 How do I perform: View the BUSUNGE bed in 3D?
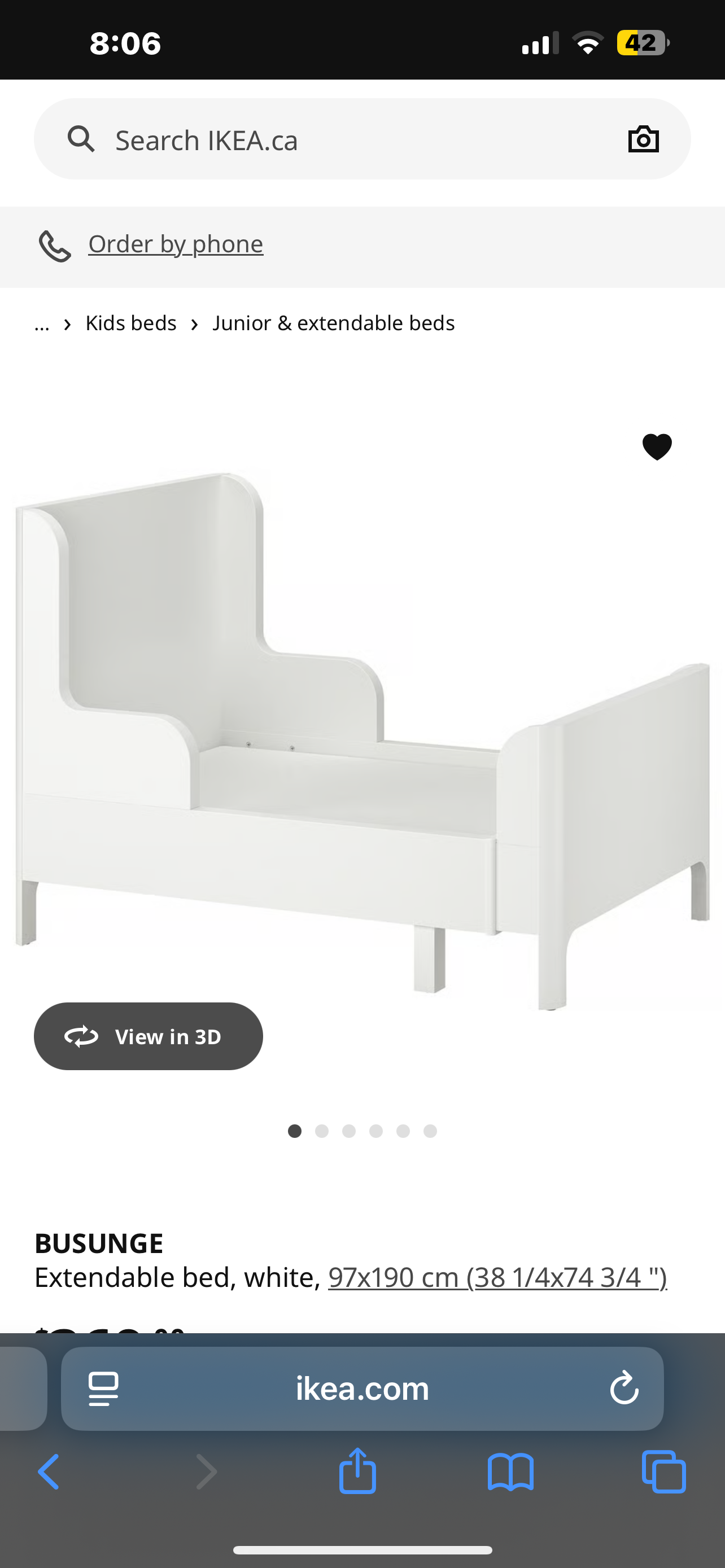tap(148, 1036)
